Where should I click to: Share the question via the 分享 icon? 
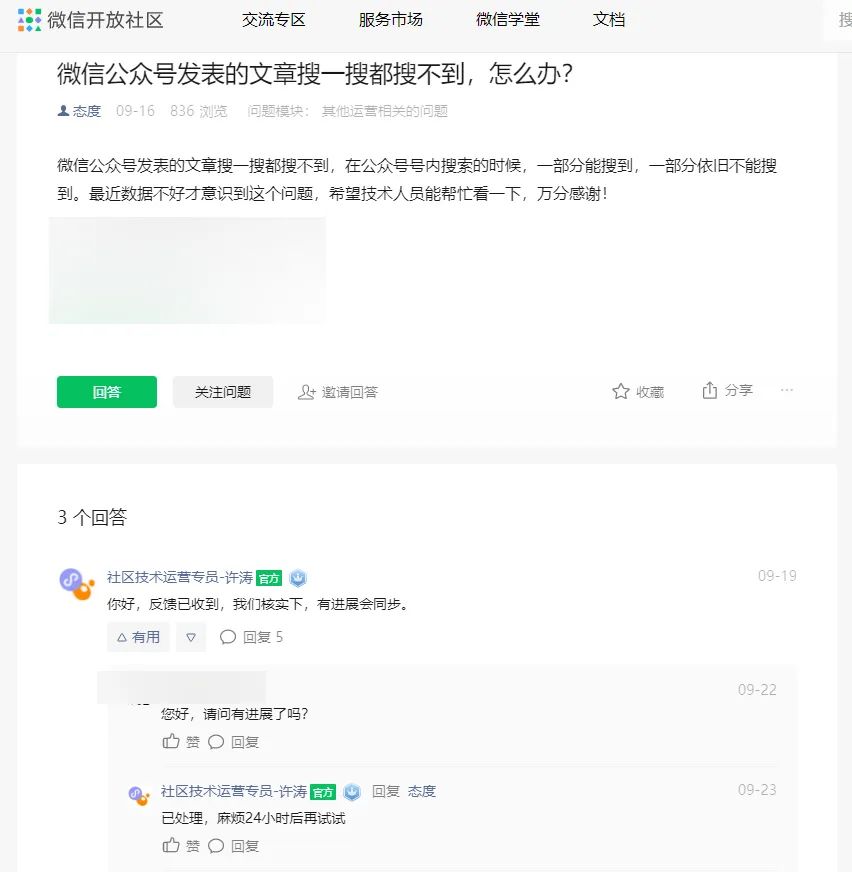pyautogui.click(x=710, y=390)
